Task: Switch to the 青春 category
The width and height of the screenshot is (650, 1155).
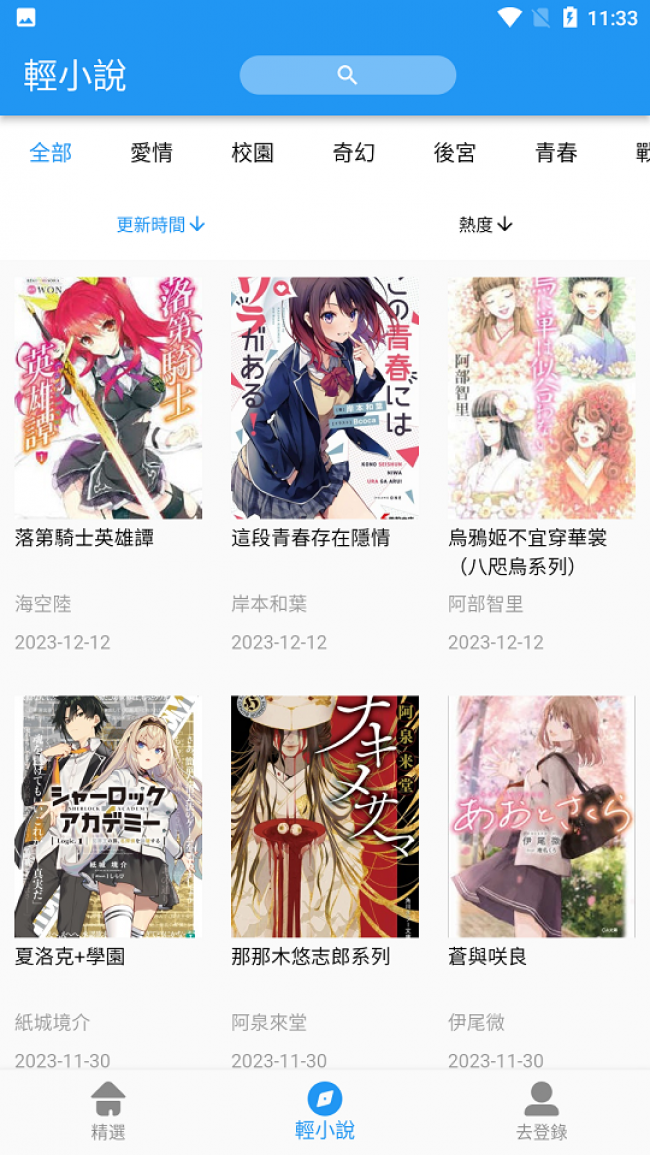Action: tap(556, 153)
